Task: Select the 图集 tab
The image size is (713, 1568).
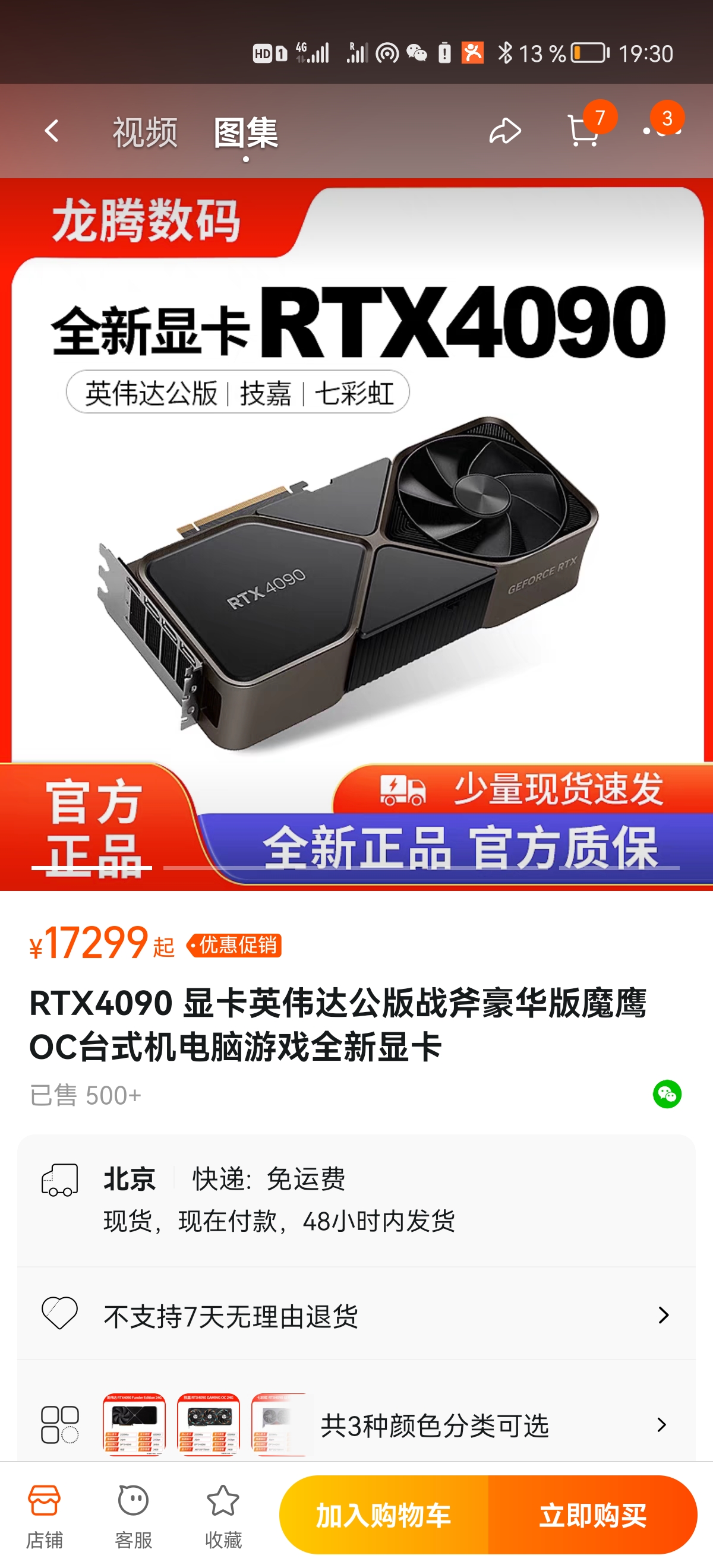Action: [245, 132]
